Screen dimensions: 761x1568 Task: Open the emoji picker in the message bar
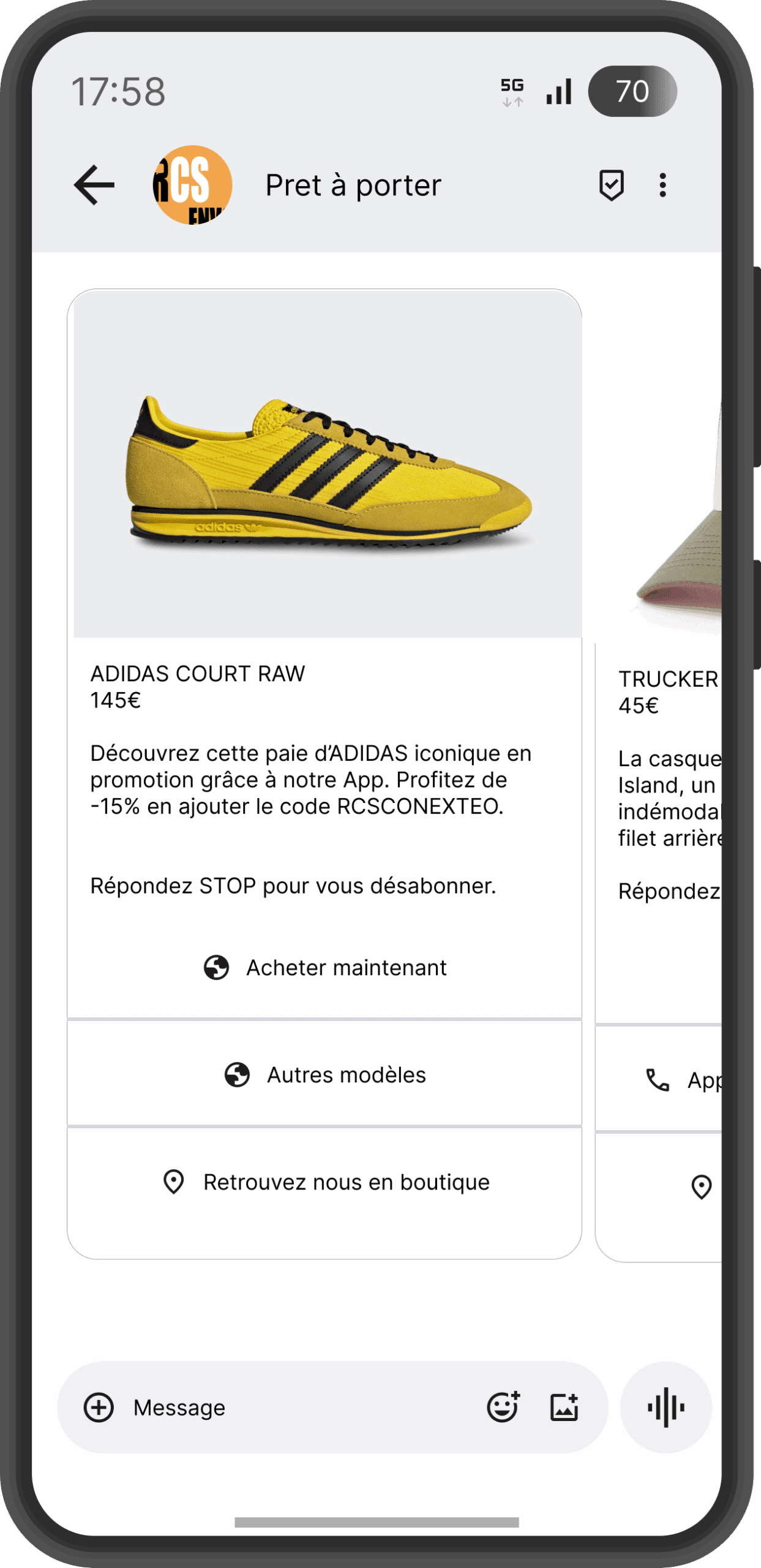[502, 1407]
